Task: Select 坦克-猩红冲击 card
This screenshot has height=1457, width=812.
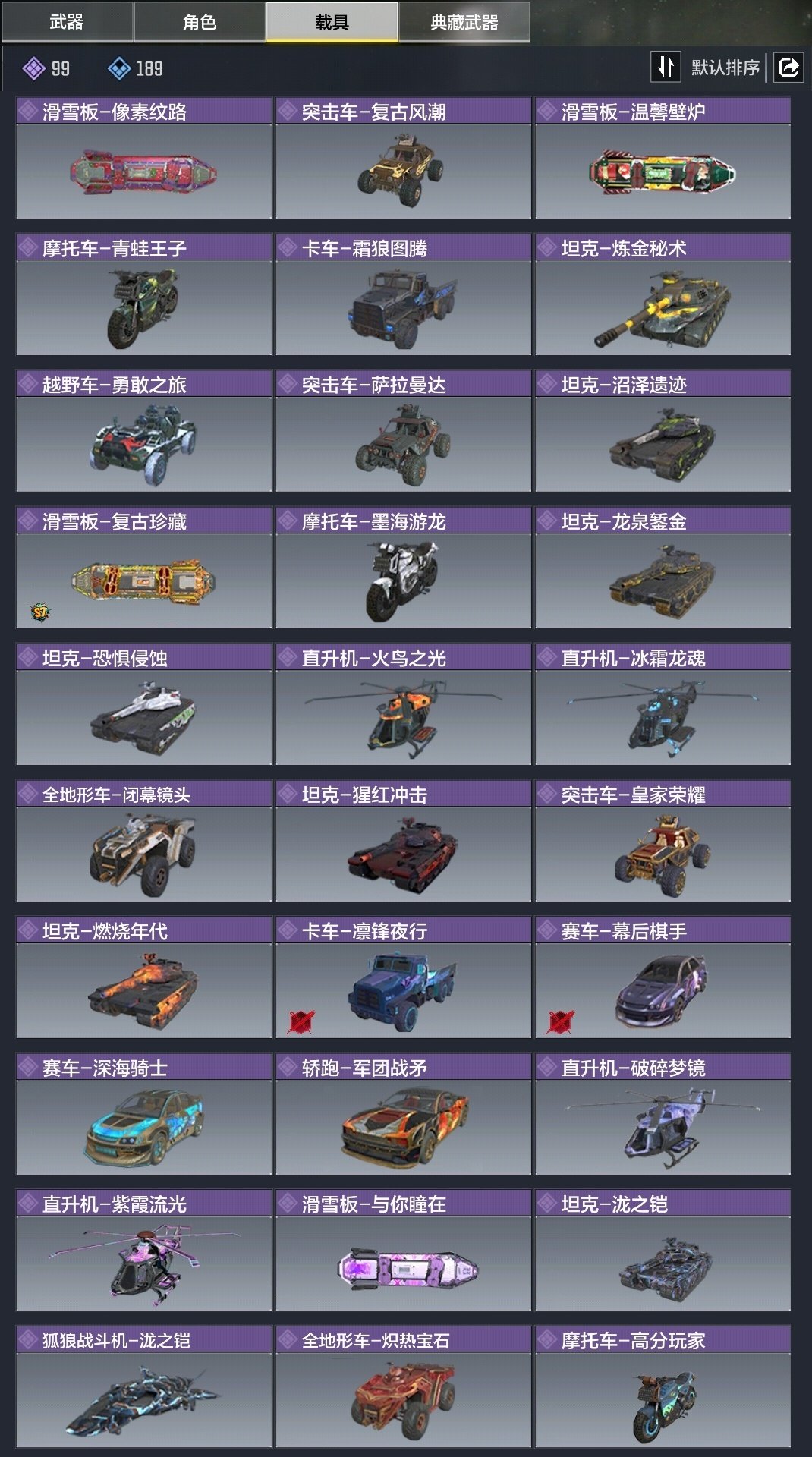Action: pyautogui.click(x=403, y=842)
